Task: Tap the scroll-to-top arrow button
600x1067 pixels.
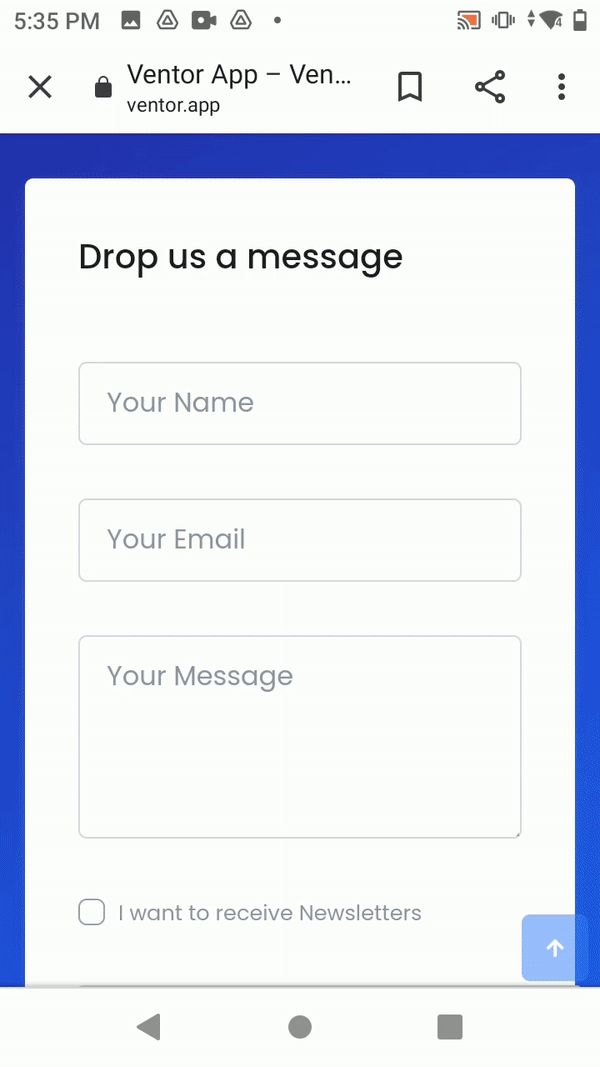Action: (554, 948)
